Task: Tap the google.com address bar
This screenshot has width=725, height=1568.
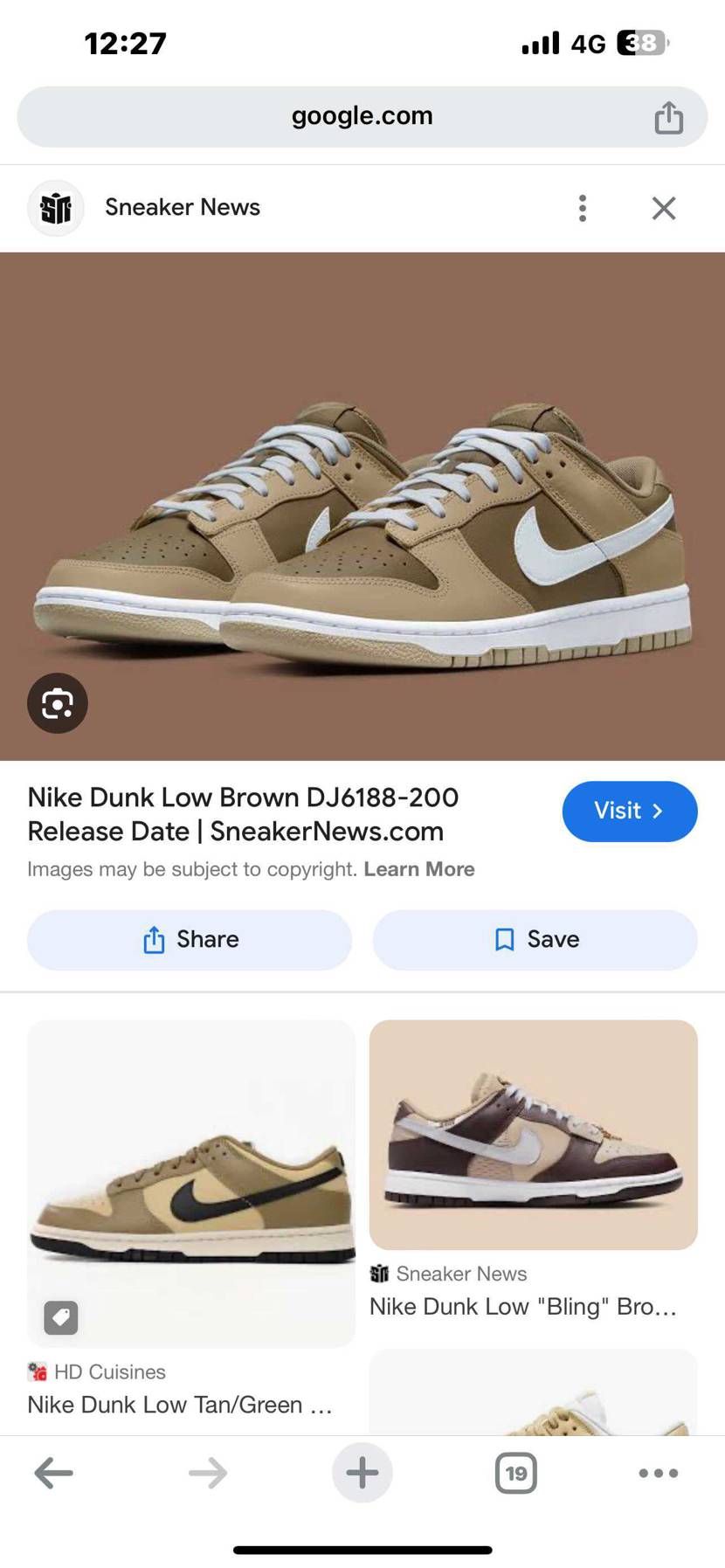Action: tap(362, 116)
